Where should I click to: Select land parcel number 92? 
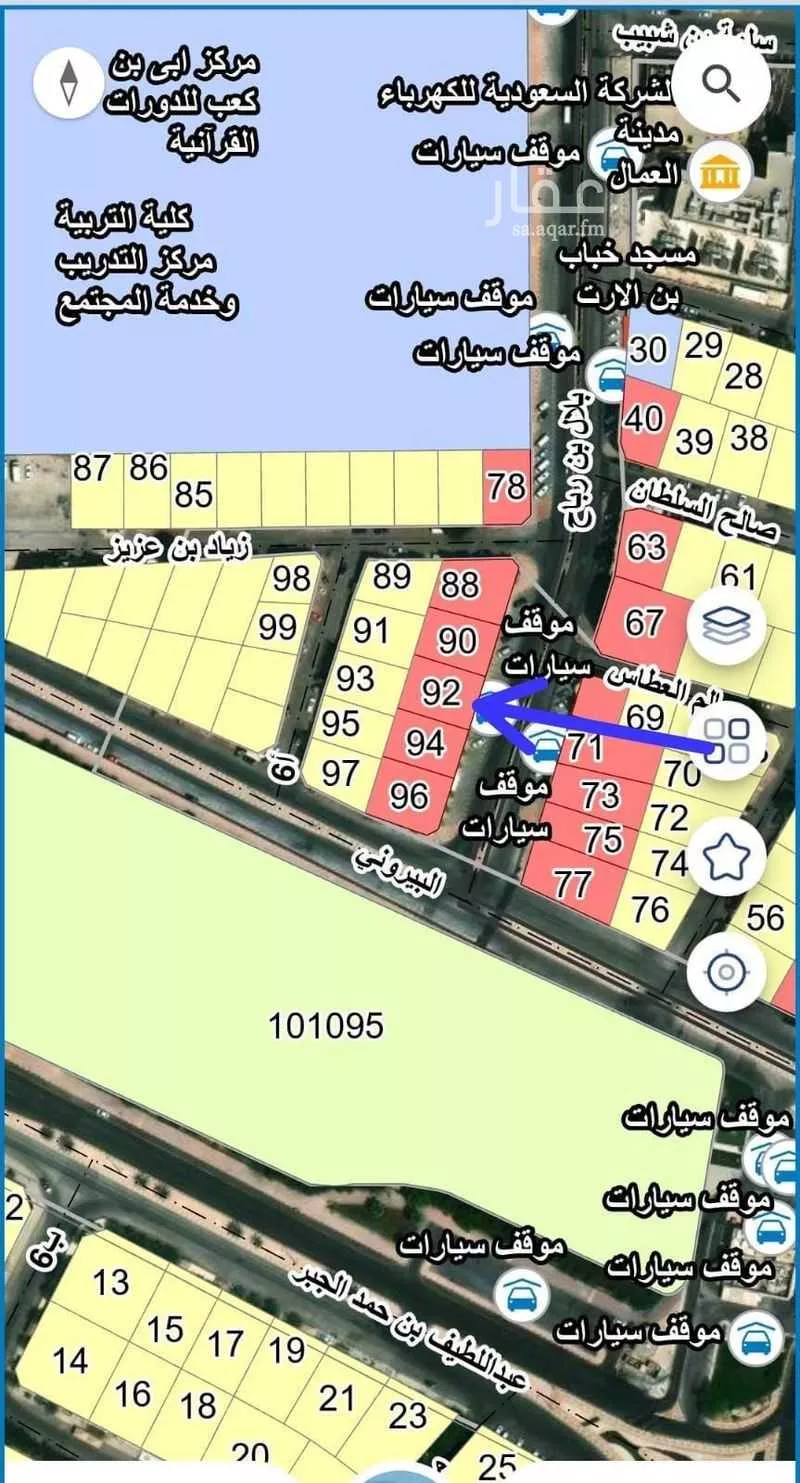coord(440,692)
